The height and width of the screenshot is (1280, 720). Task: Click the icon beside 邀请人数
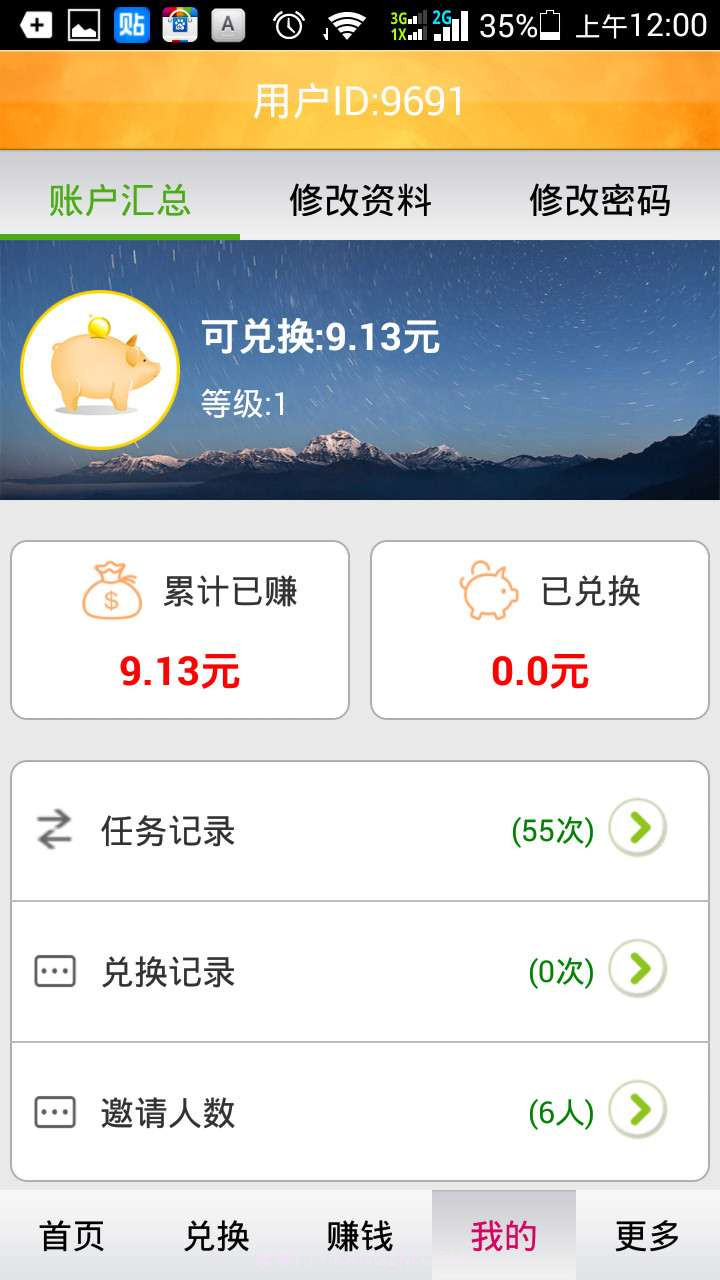pos(55,1111)
